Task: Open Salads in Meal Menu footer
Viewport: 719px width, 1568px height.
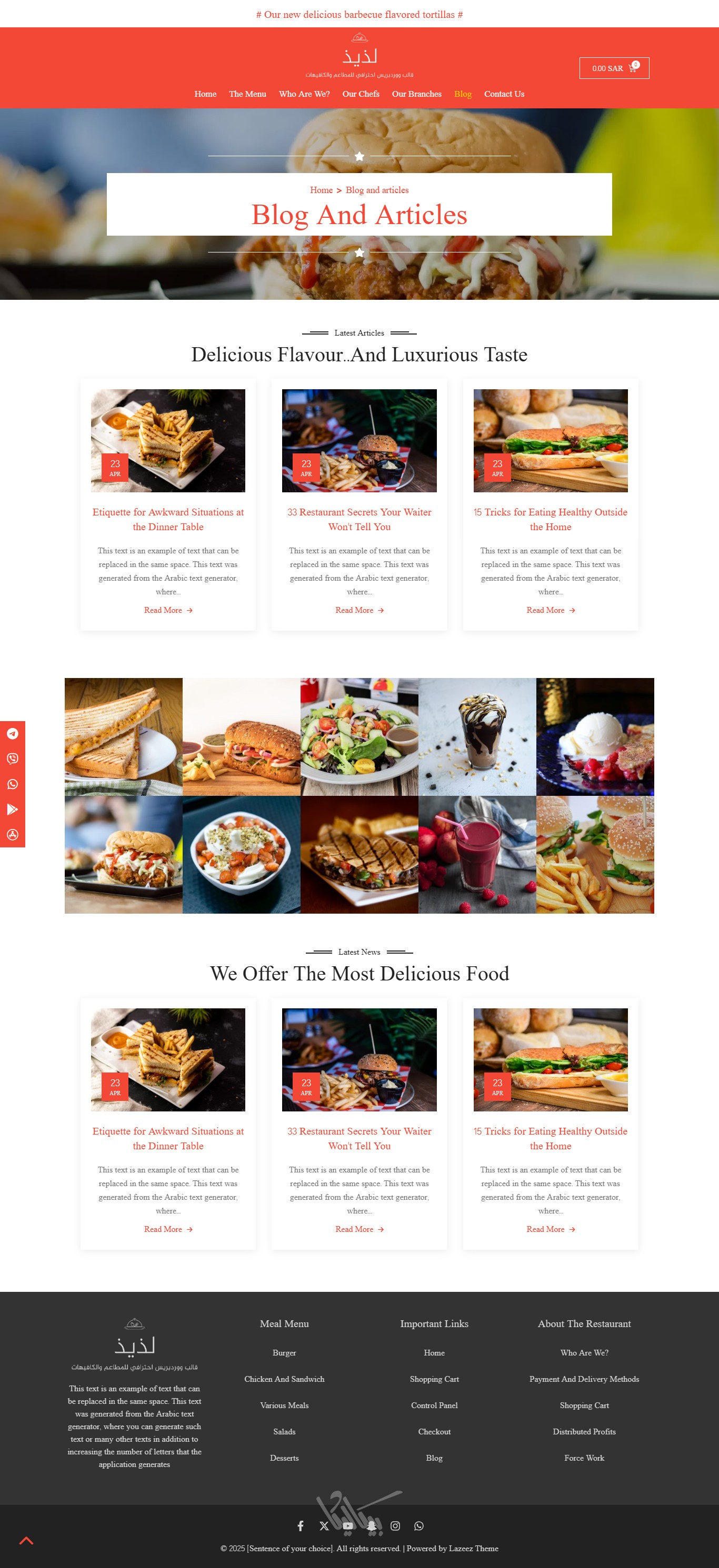Action: 284,1432
